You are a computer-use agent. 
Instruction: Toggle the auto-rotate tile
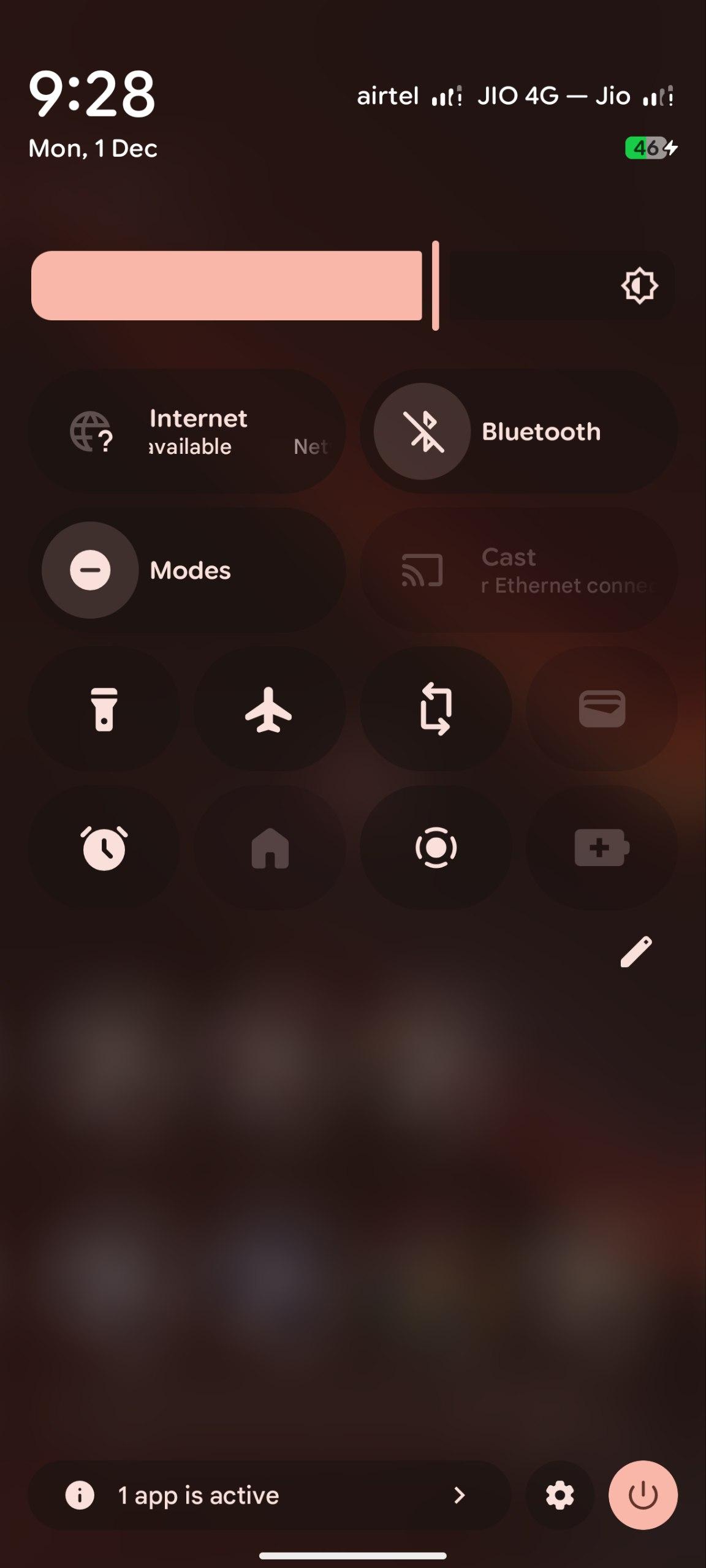click(436, 709)
